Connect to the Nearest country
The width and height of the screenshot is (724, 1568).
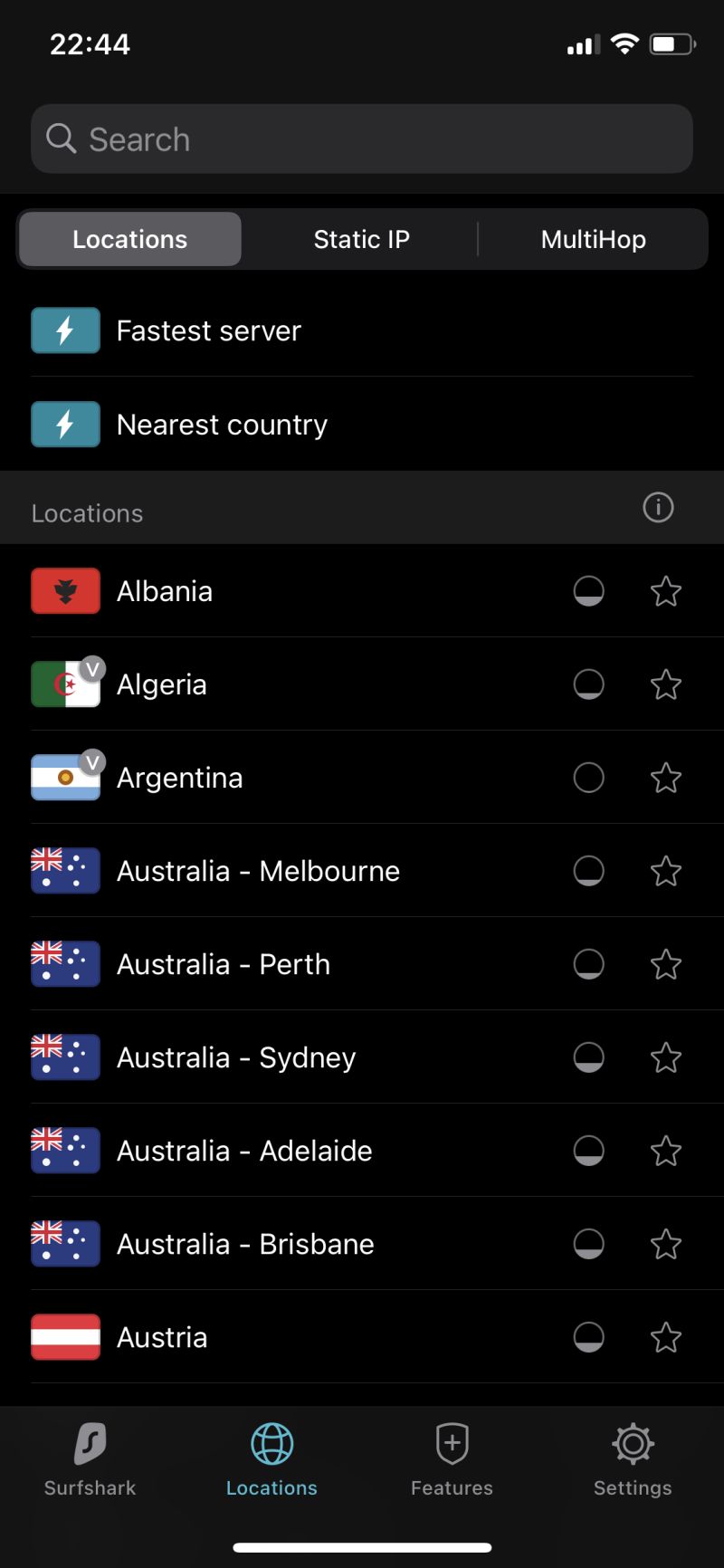coord(222,425)
